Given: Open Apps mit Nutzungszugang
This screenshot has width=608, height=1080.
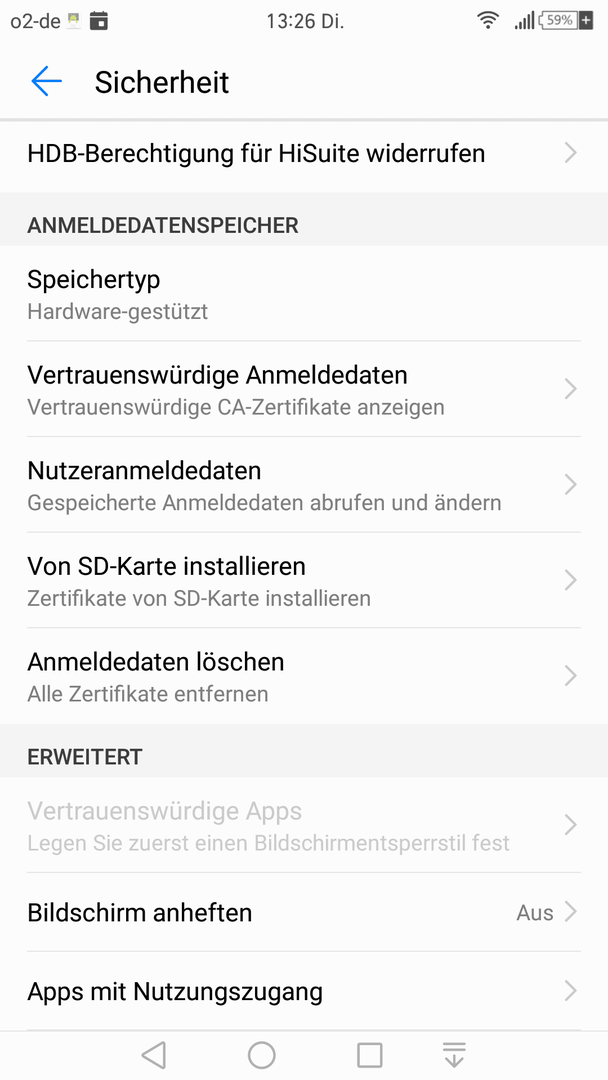Looking at the screenshot, I should (304, 991).
